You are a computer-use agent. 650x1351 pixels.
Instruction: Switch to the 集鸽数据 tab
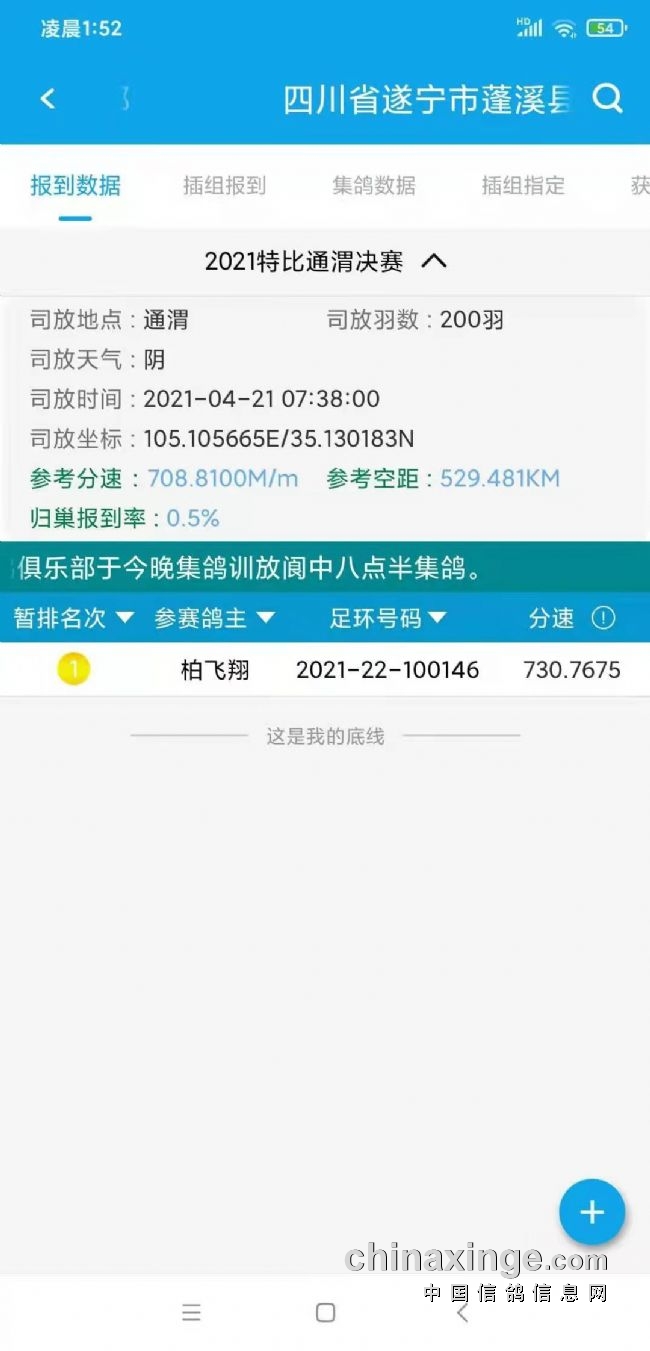pos(374,185)
